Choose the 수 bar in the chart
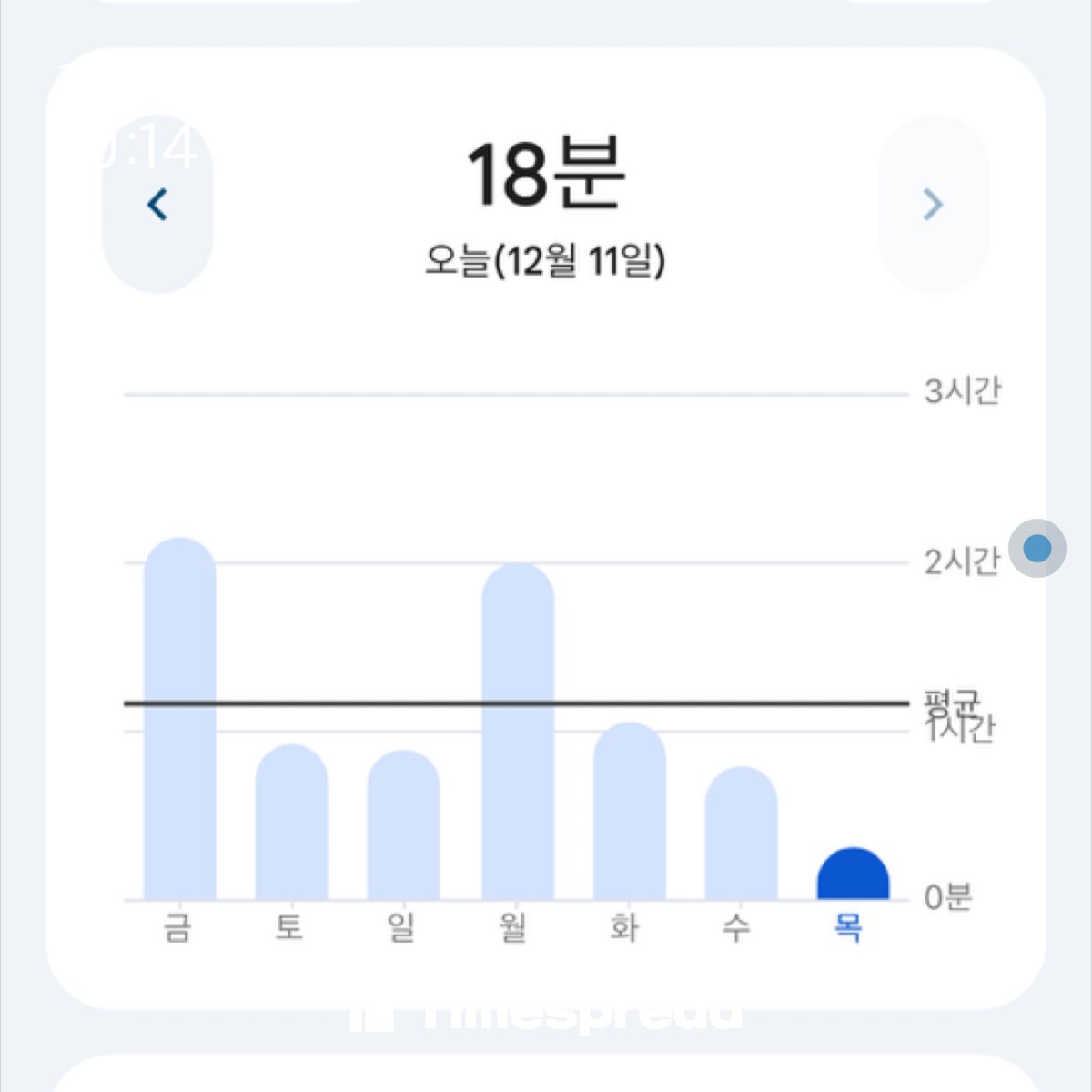The width and height of the screenshot is (1092, 1092). point(741,833)
